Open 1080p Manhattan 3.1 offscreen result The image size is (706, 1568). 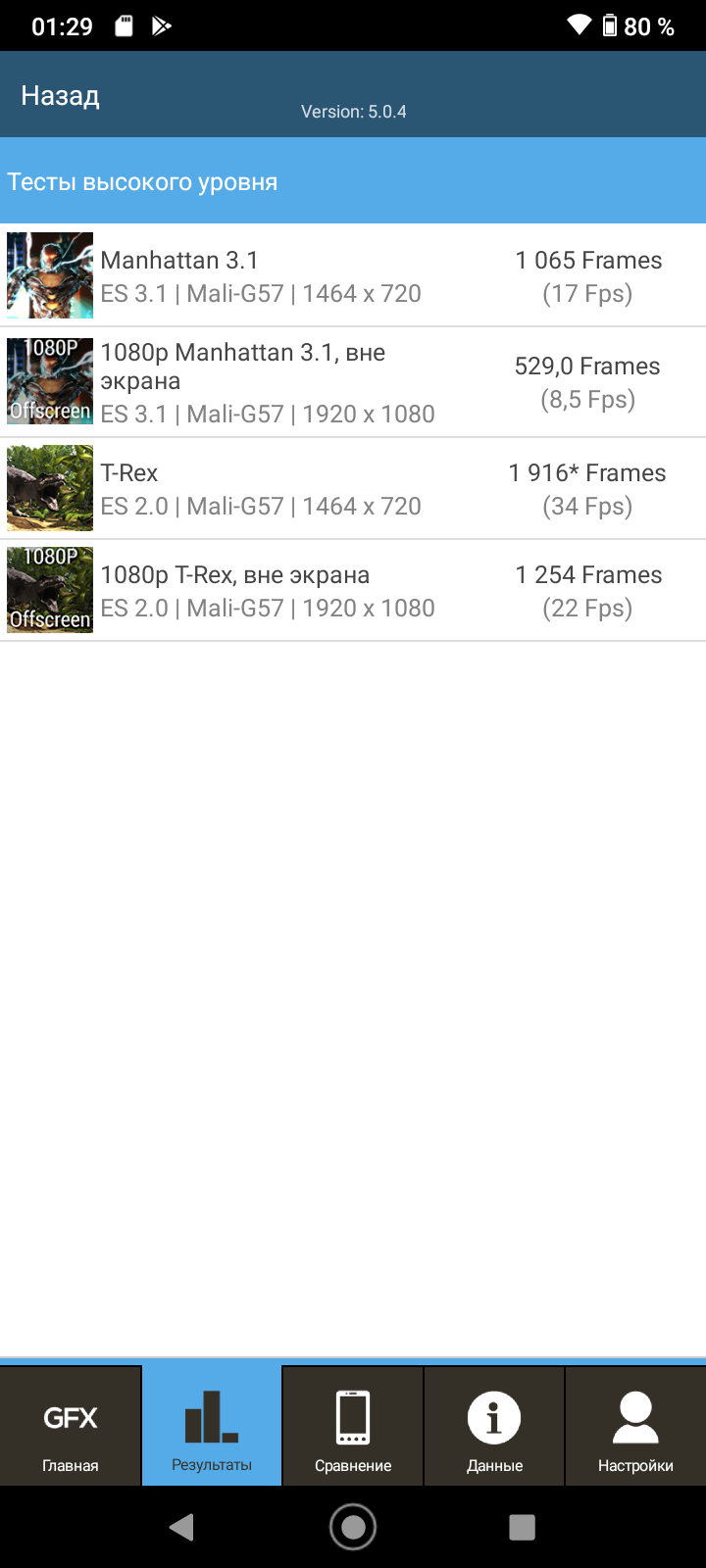(x=353, y=382)
